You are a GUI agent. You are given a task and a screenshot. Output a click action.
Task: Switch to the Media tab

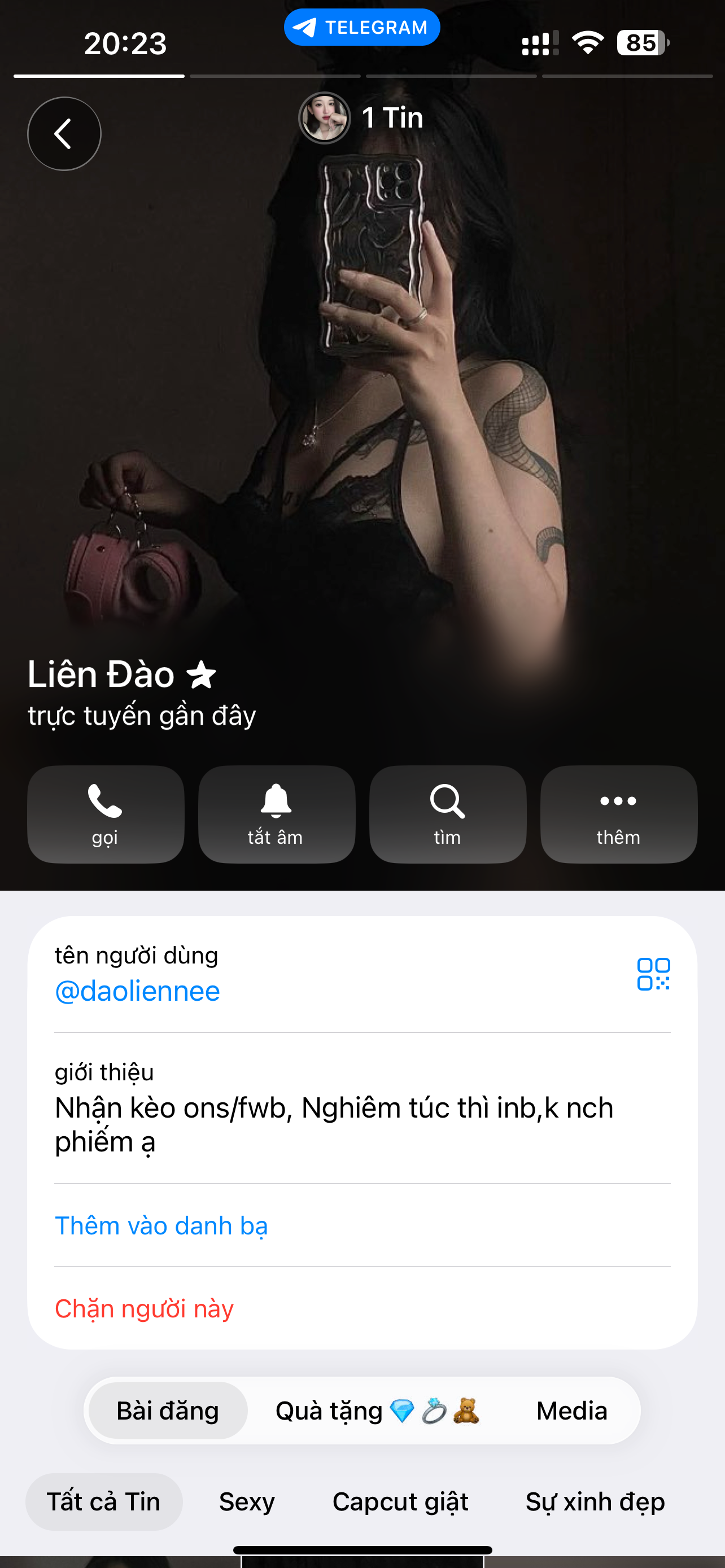(571, 1411)
